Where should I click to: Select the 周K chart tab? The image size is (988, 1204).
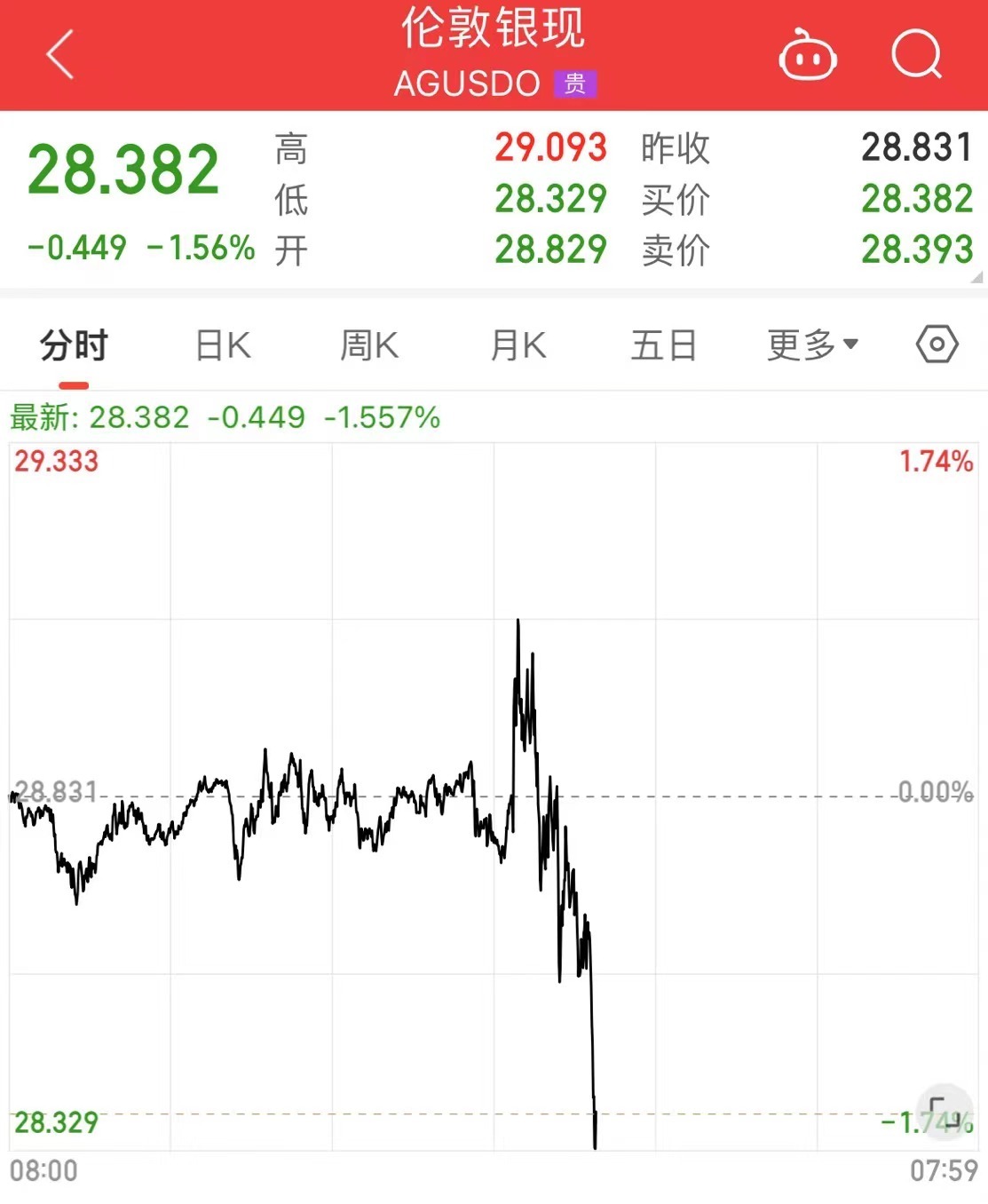tap(369, 345)
